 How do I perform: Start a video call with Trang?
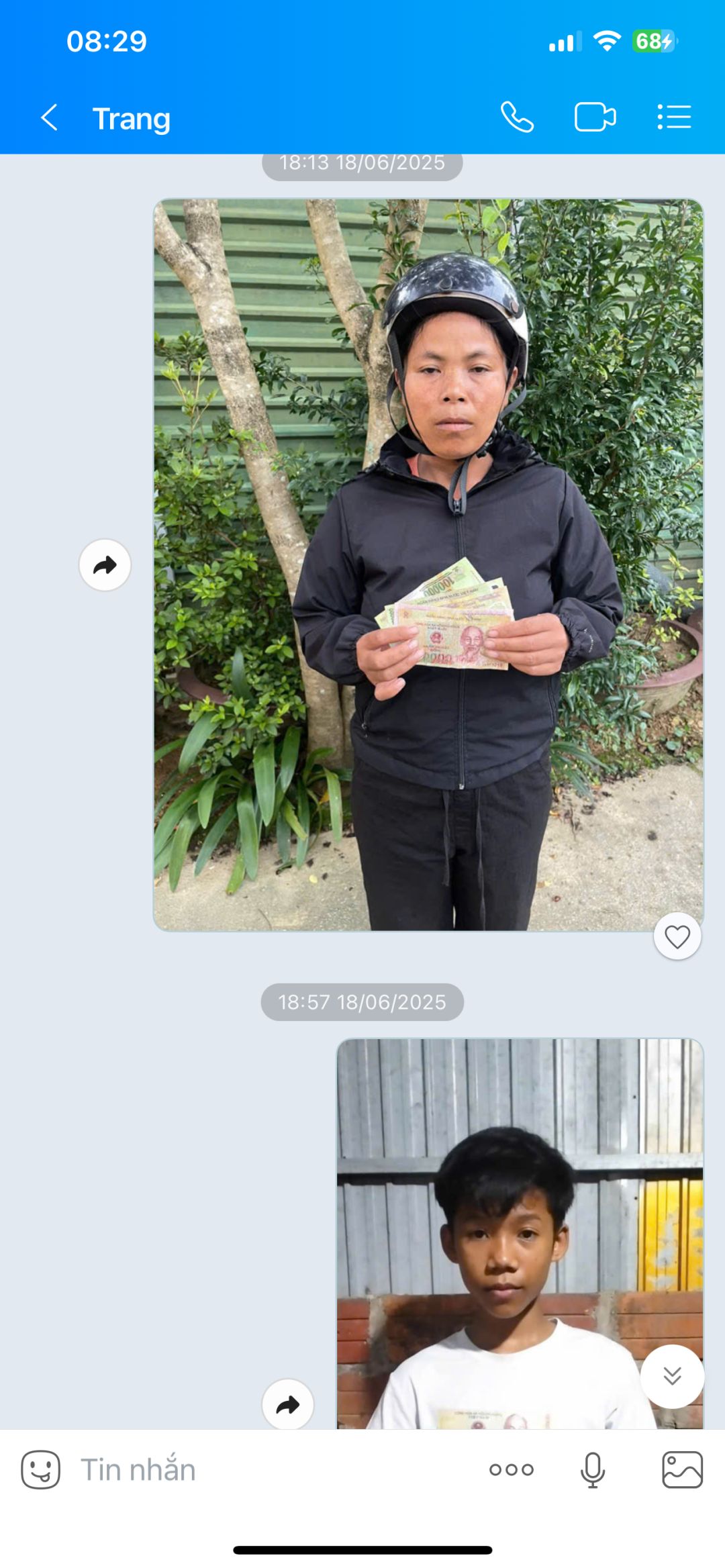[x=595, y=117]
